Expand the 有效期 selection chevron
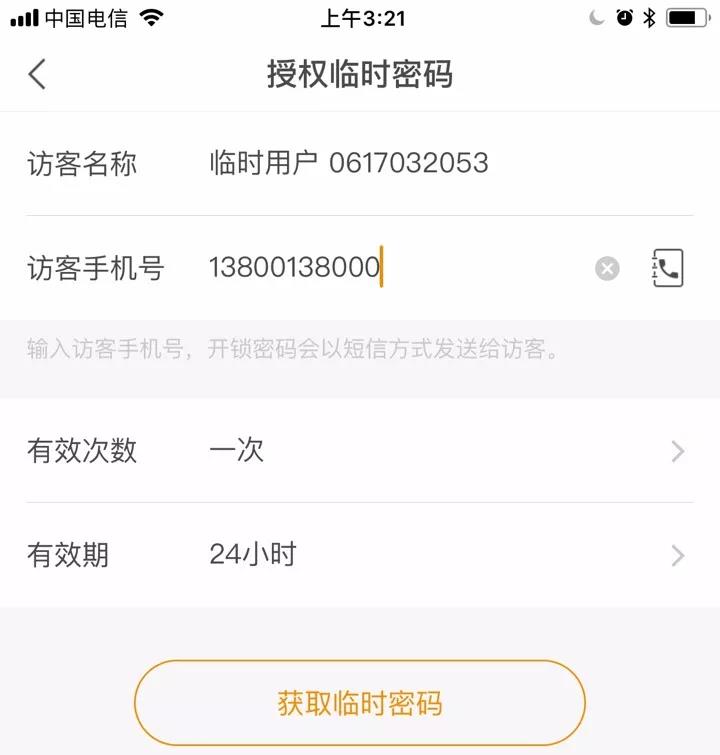 [x=677, y=555]
